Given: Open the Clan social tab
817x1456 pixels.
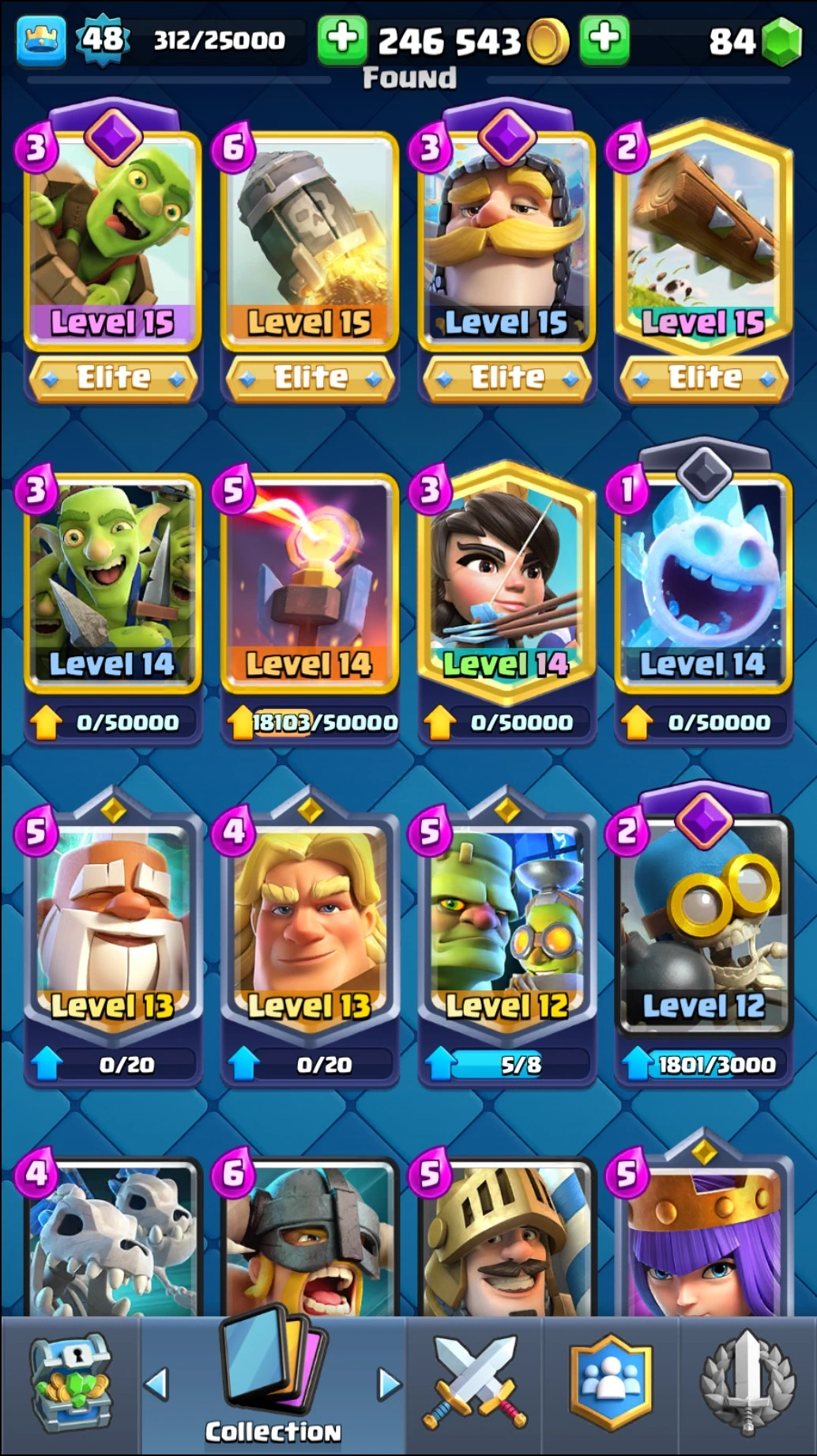Looking at the screenshot, I should pos(610,1385).
